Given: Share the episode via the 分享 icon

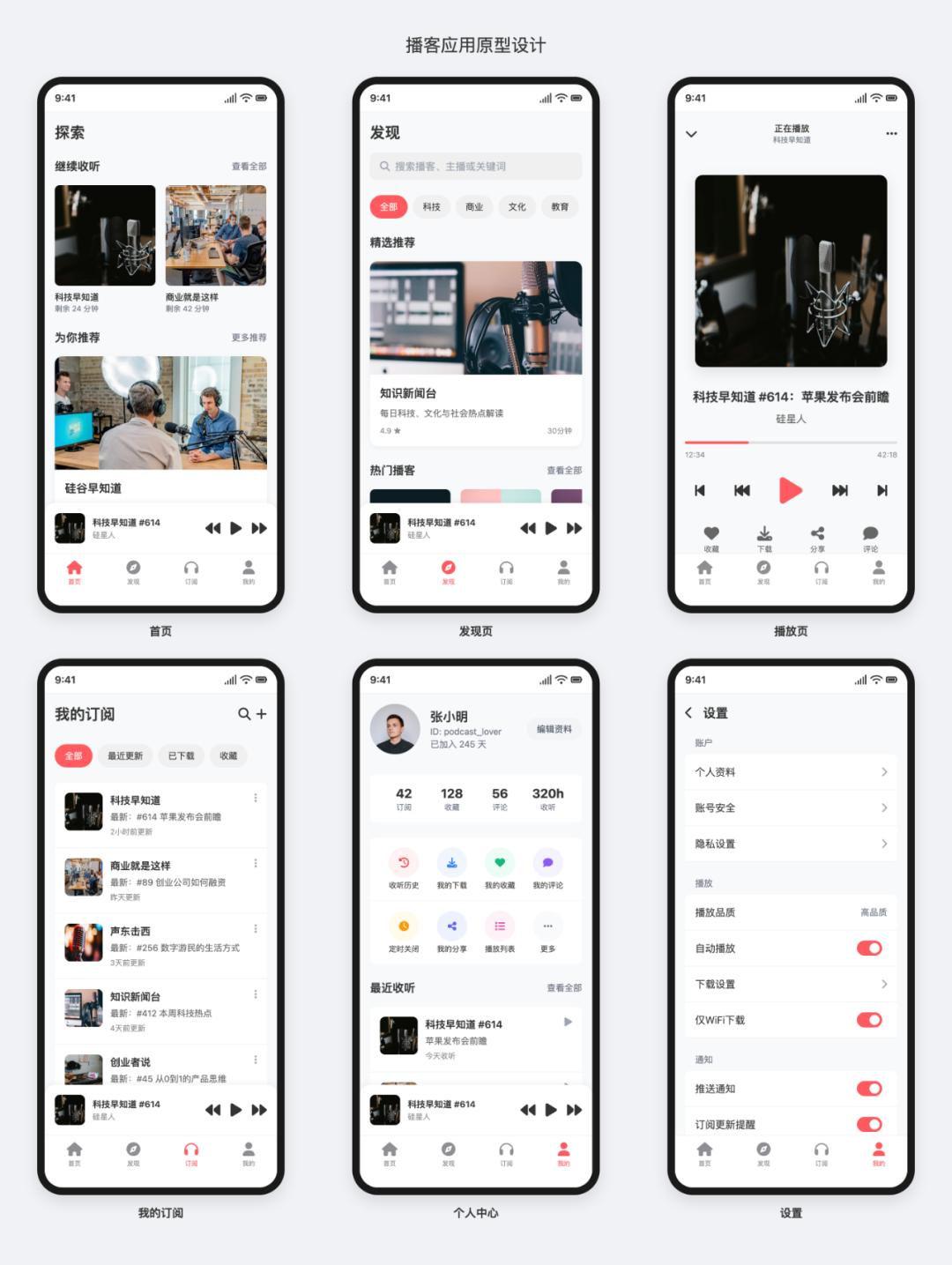Looking at the screenshot, I should (818, 533).
